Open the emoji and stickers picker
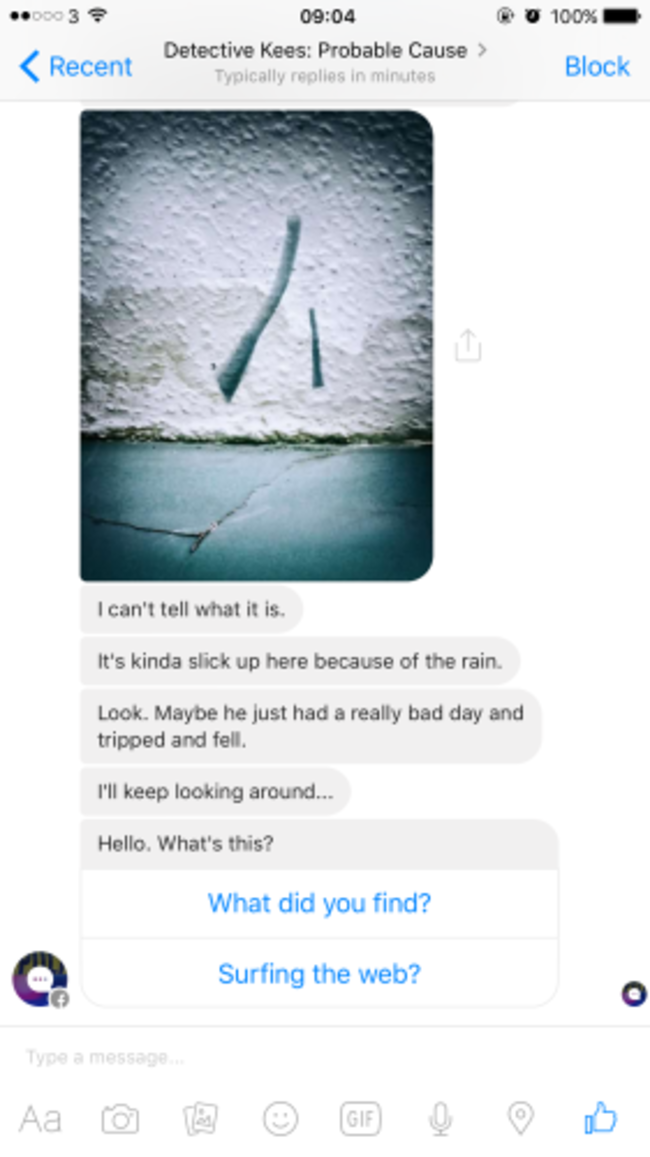This screenshot has height=1157, width=650. coord(281,1118)
